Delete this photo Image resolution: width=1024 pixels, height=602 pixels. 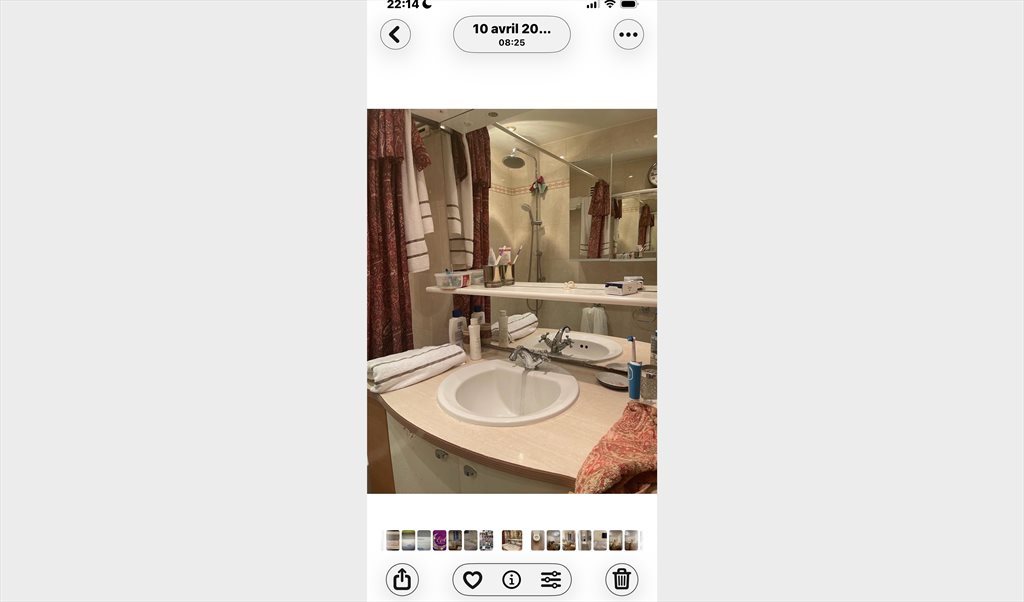pyautogui.click(x=621, y=579)
